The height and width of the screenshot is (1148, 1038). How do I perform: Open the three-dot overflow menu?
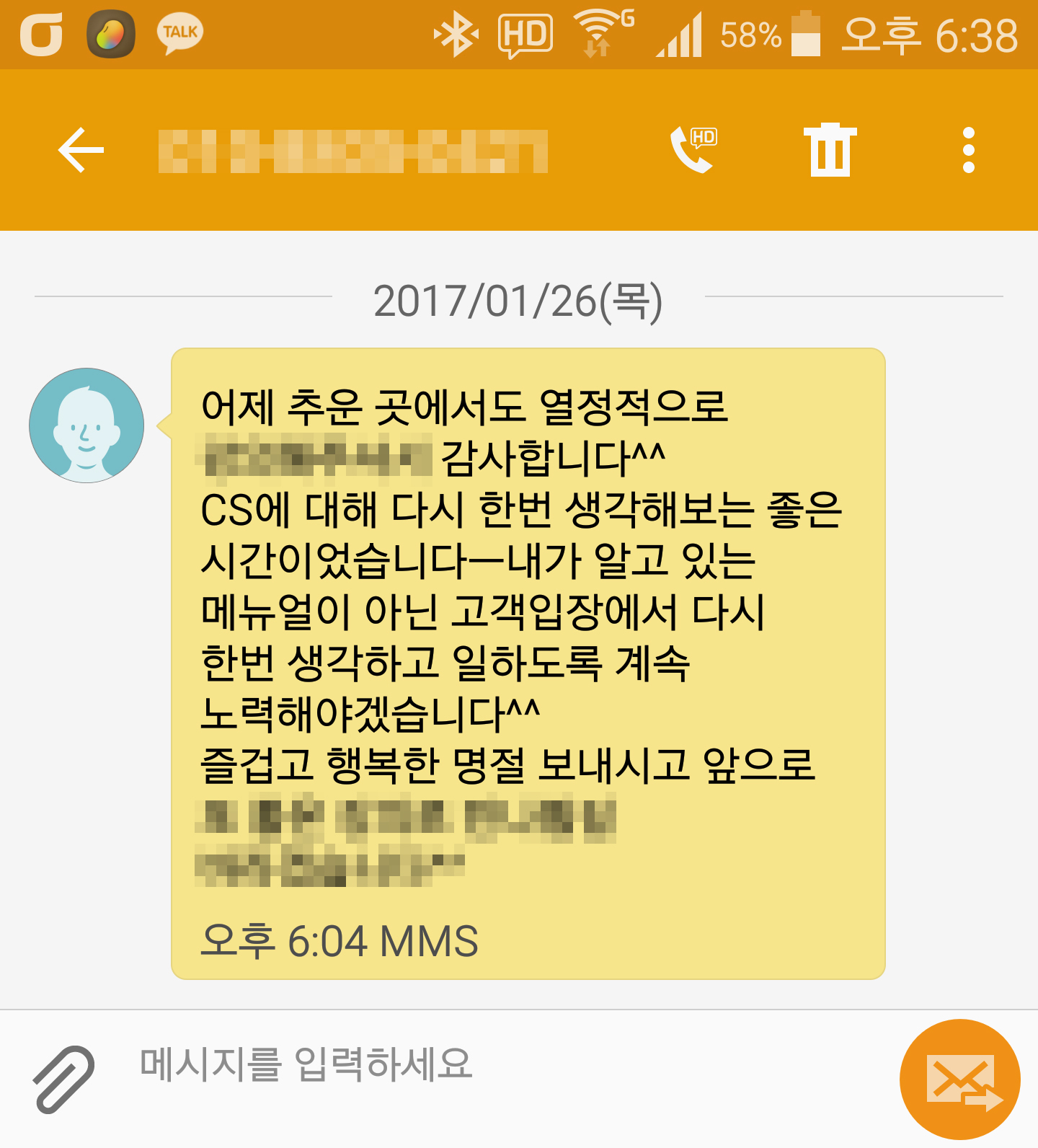click(968, 150)
